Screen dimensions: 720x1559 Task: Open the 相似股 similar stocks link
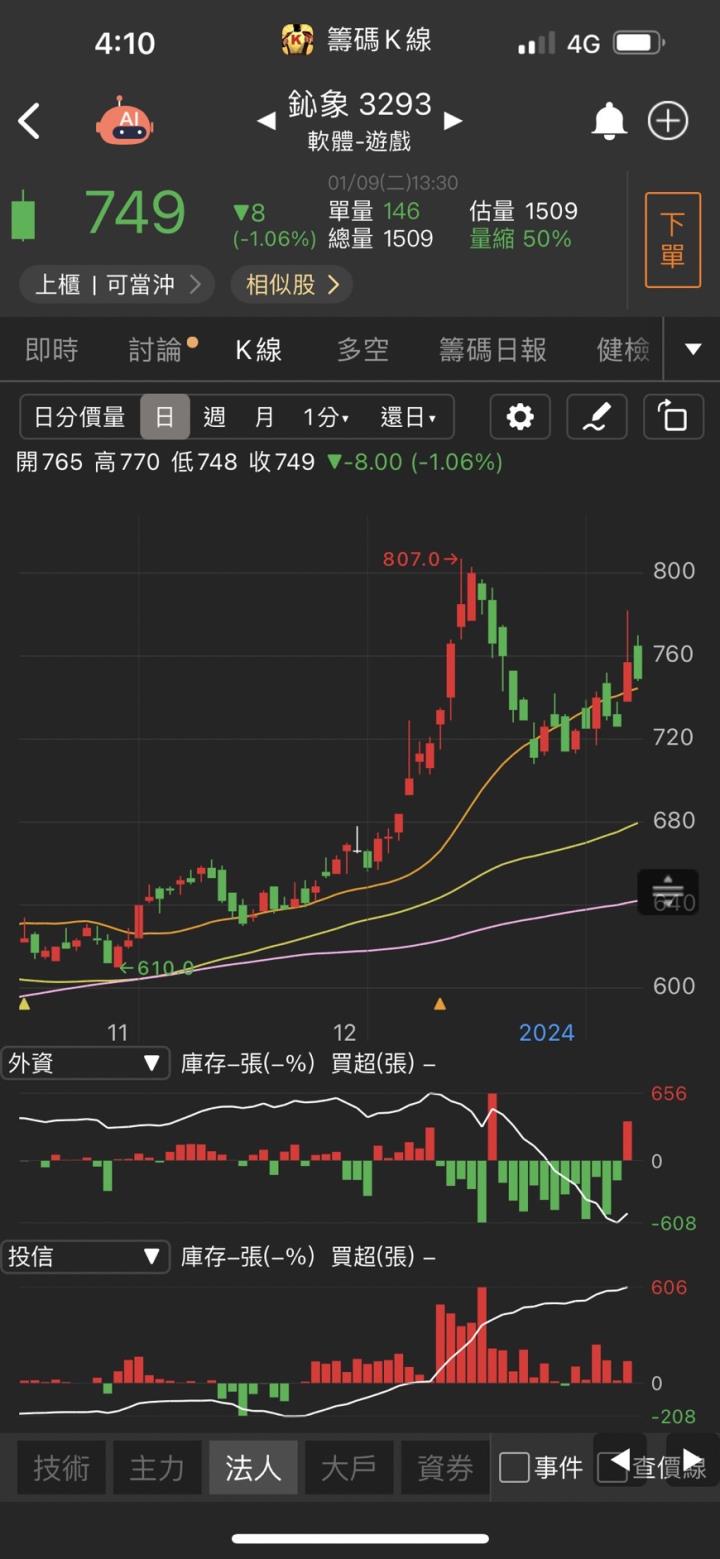tap(291, 284)
